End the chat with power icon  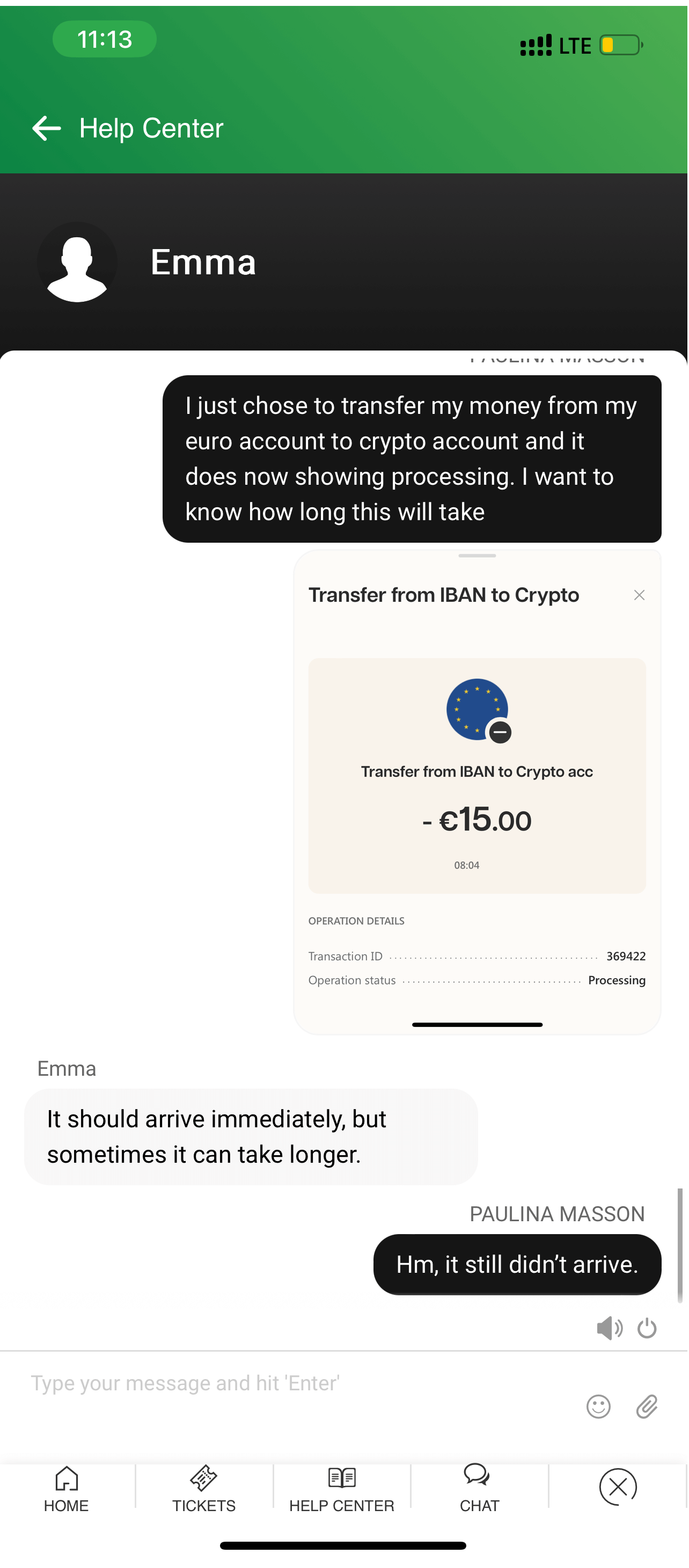(x=647, y=1328)
